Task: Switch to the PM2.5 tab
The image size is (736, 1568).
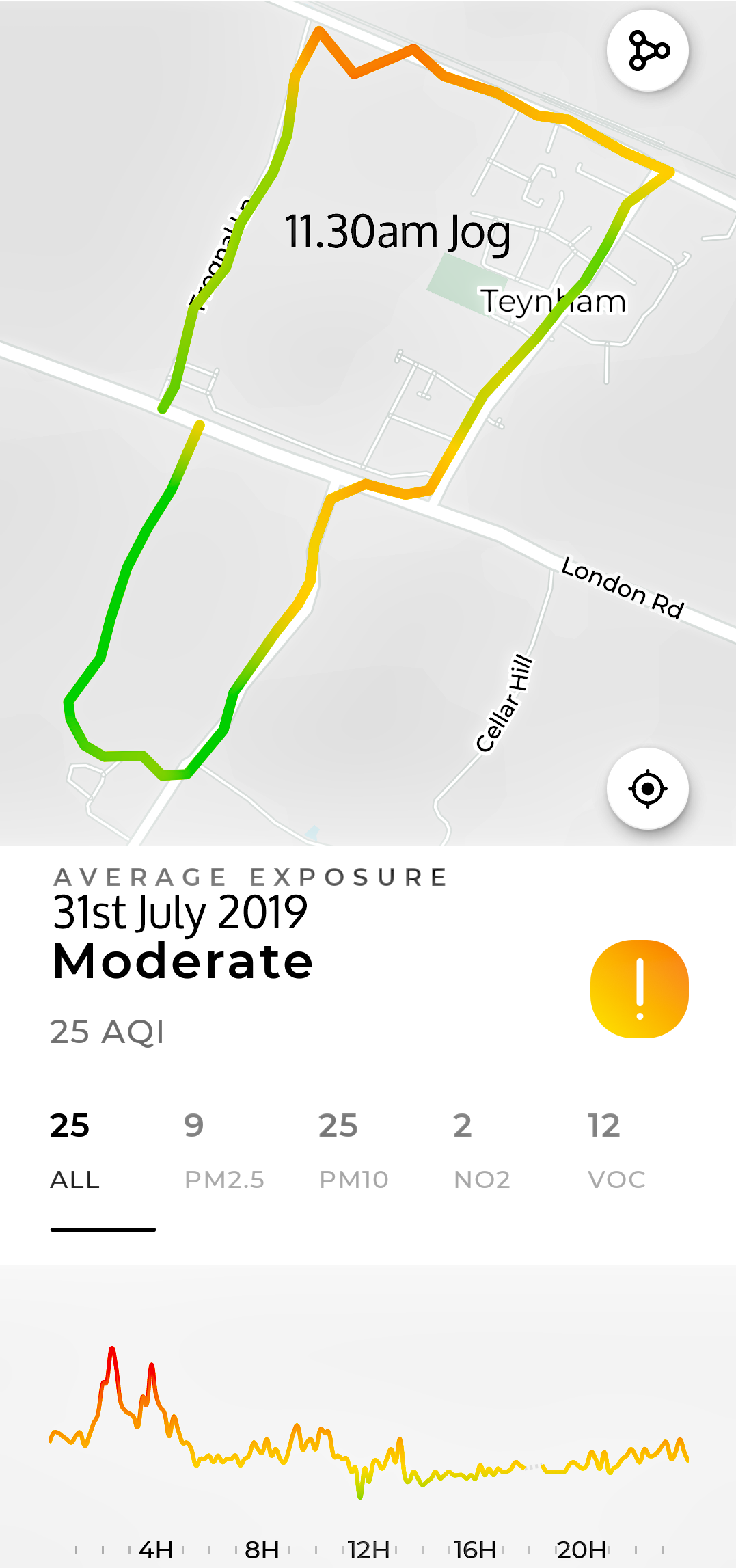Action: (223, 1151)
